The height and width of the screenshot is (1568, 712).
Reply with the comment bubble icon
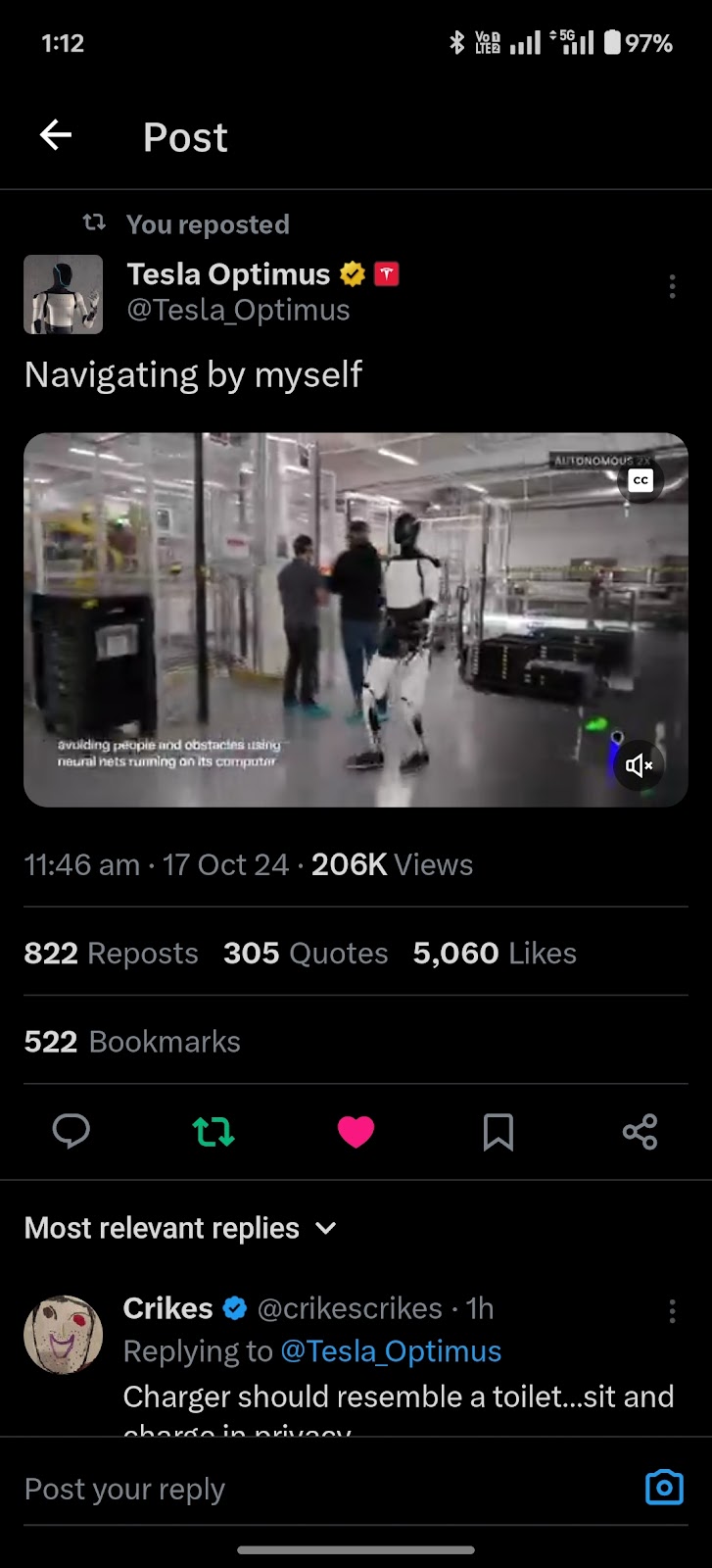(x=71, y=1132)
